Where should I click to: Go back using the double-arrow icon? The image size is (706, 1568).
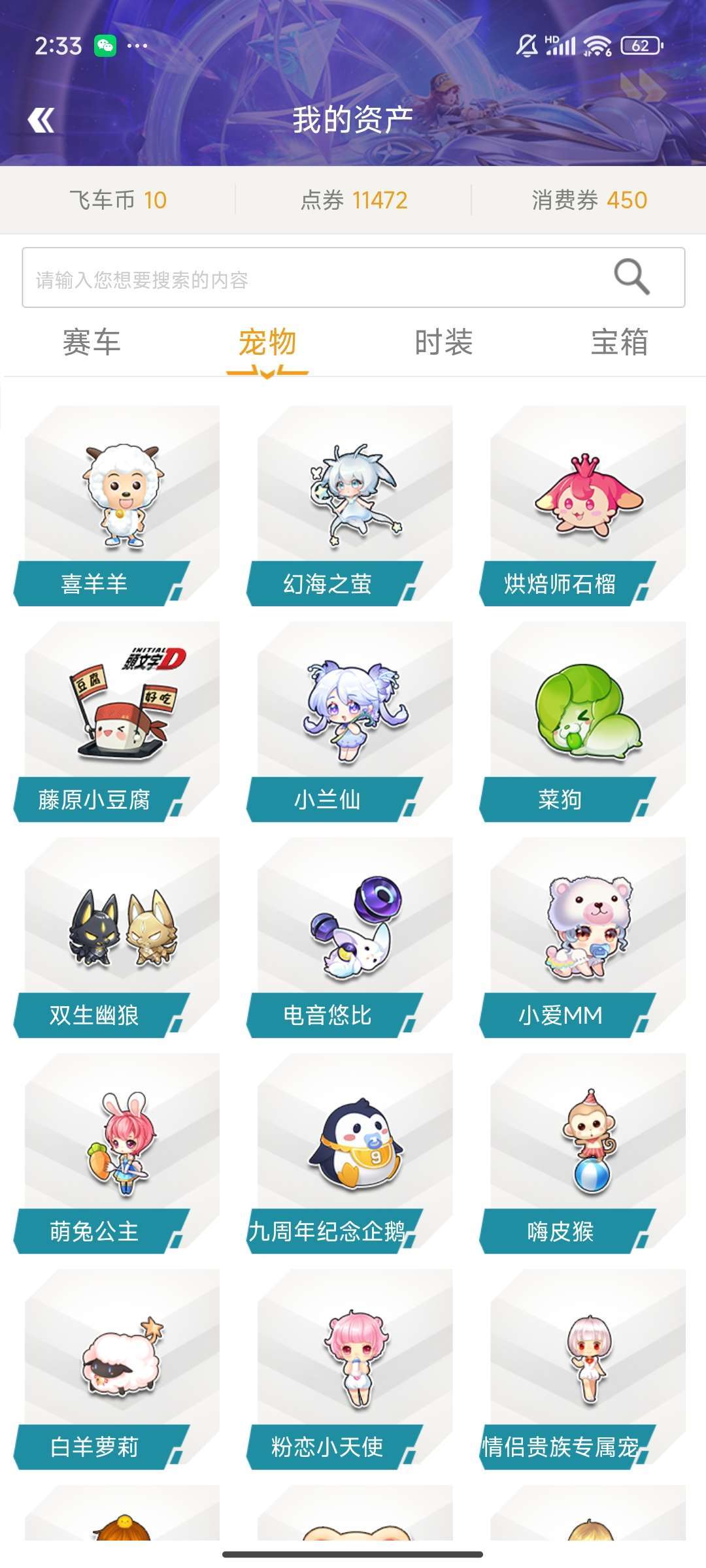[x=41, y=120]
